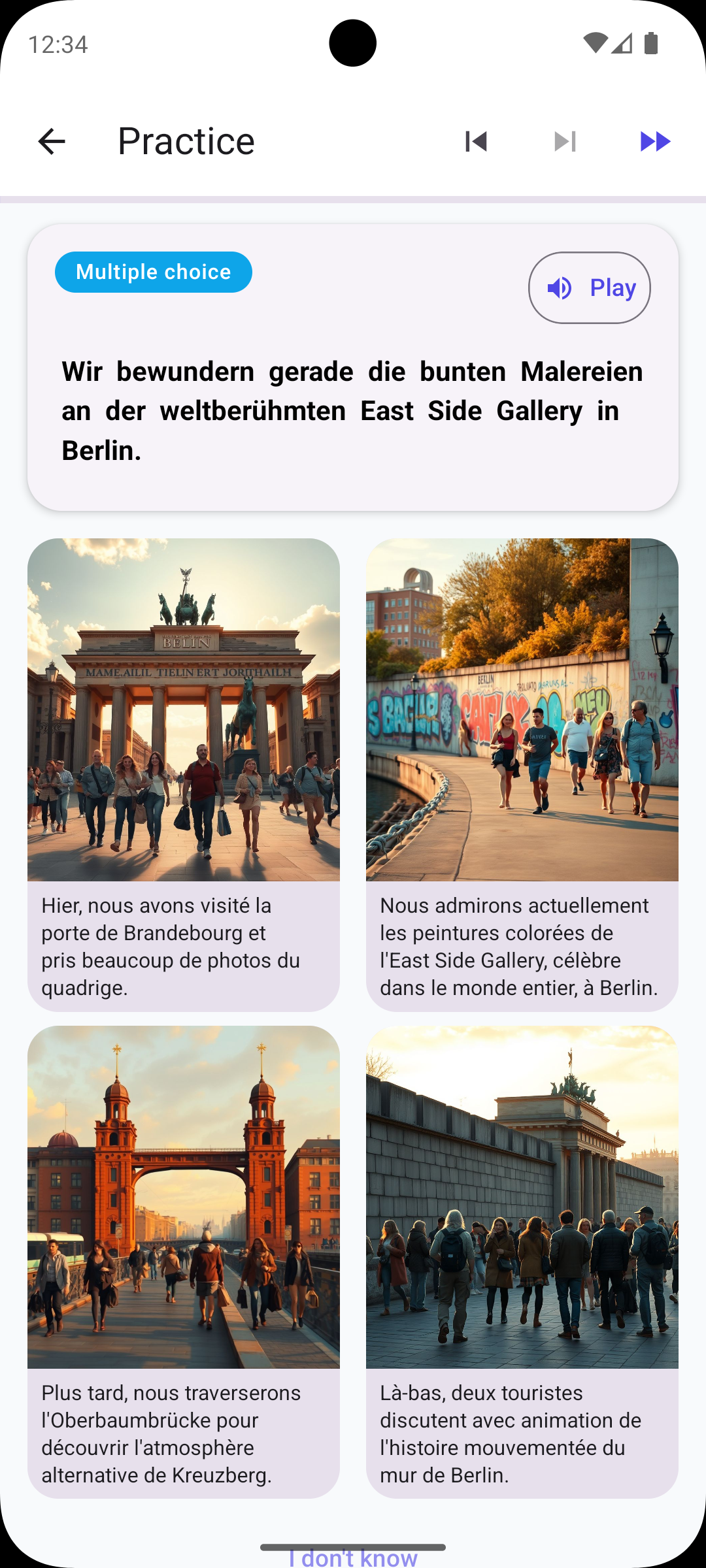Choose the Berlin wall tourists answer image
Viewport: 706px width, 1568px height.
click(x=522, y=1196)
